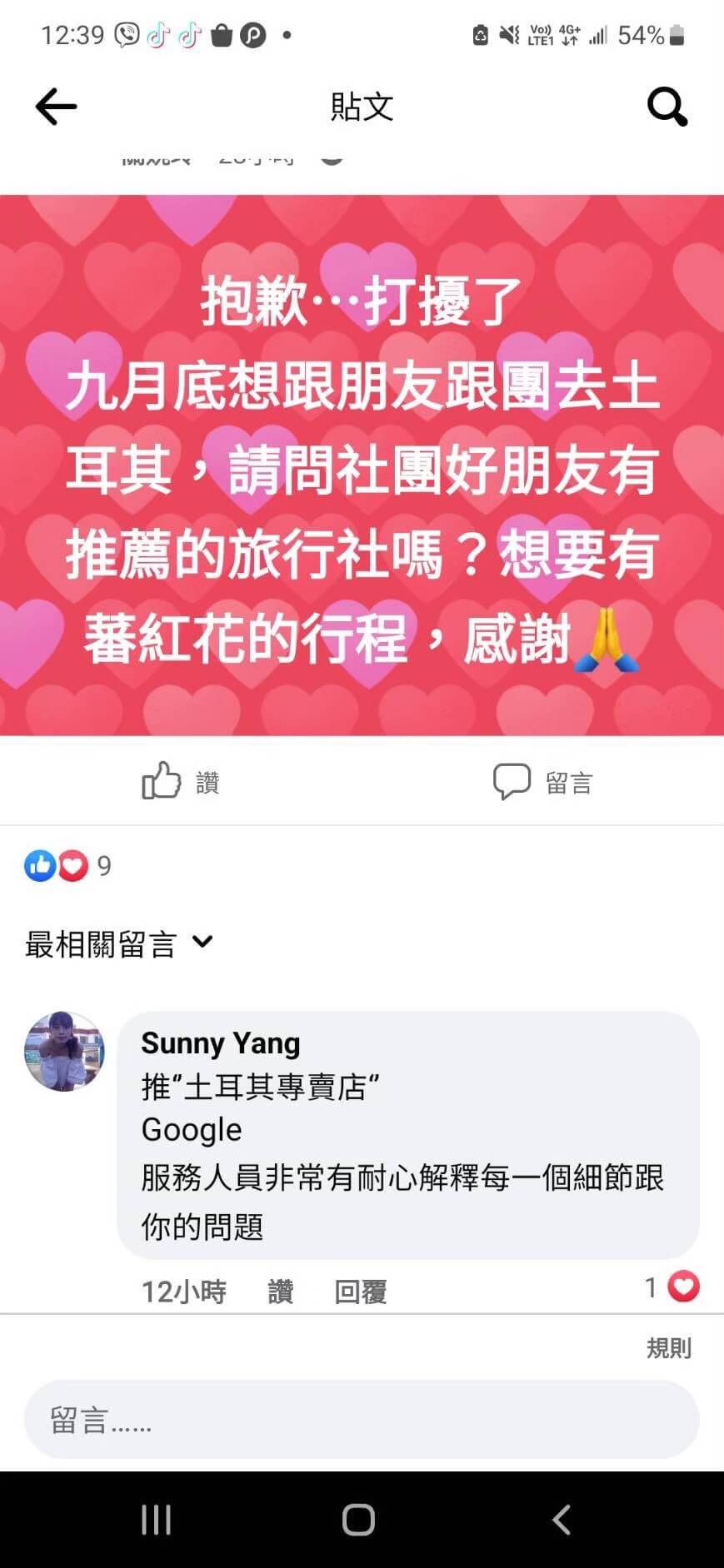Reply to Sunny Yang's comment
The image size is (724, 1568).
coord(360,1292)
